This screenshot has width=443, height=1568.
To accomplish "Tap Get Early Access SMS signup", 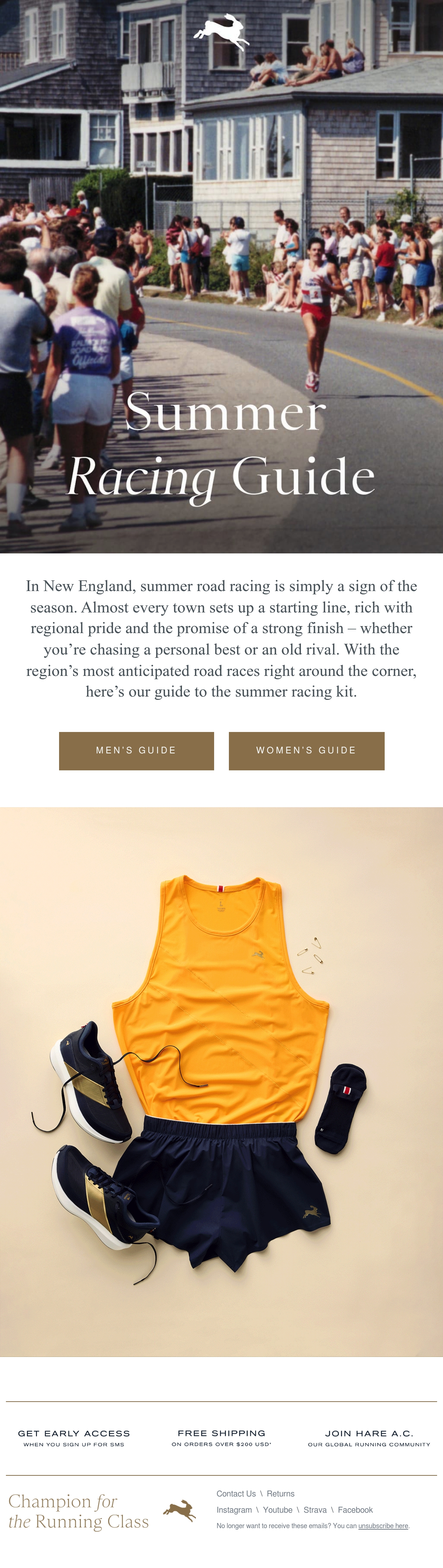I will [74, 1438].
